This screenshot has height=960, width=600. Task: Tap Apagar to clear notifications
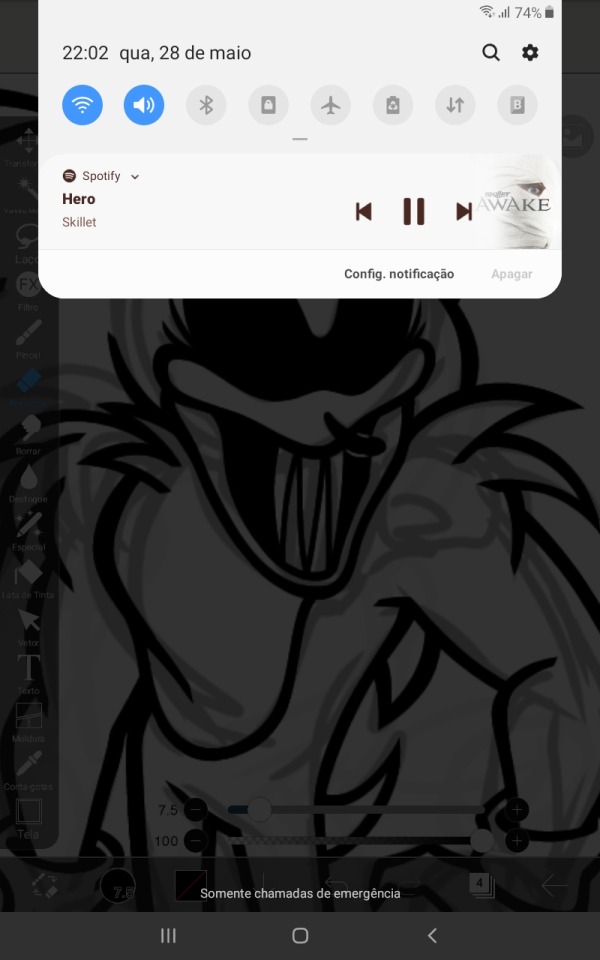[x=511, y=274]
